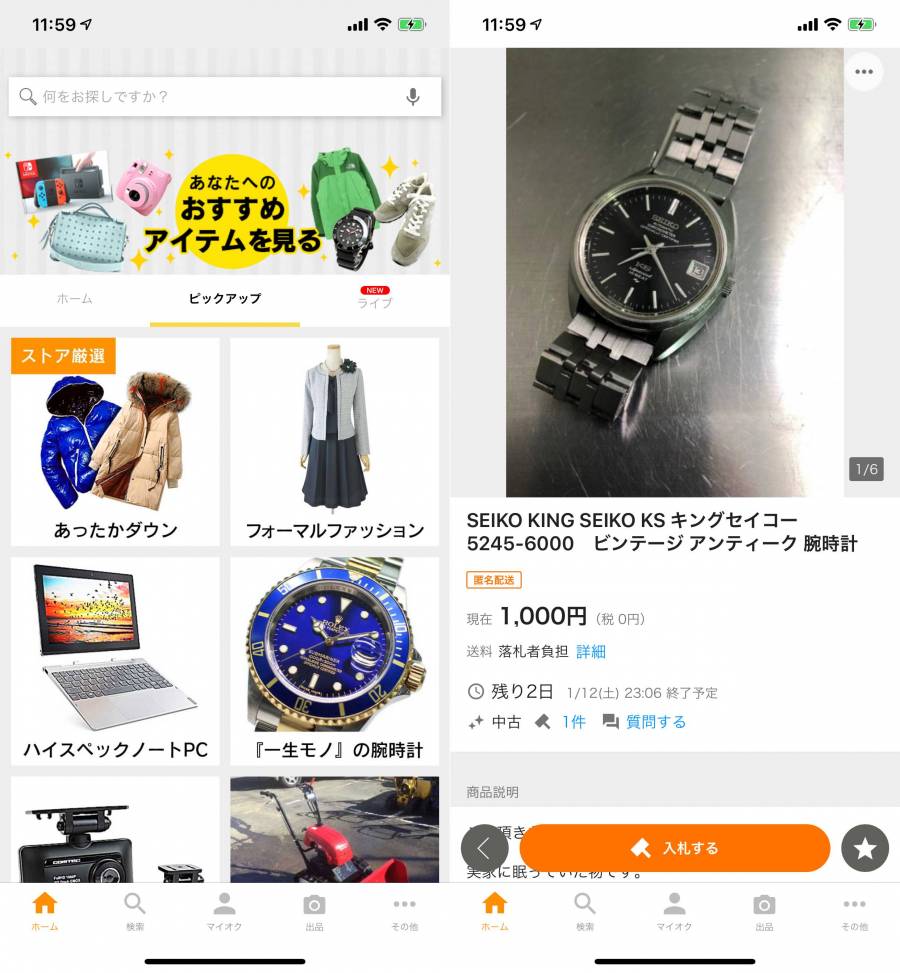Place a bid with the 入札する button

click(675, 848)
